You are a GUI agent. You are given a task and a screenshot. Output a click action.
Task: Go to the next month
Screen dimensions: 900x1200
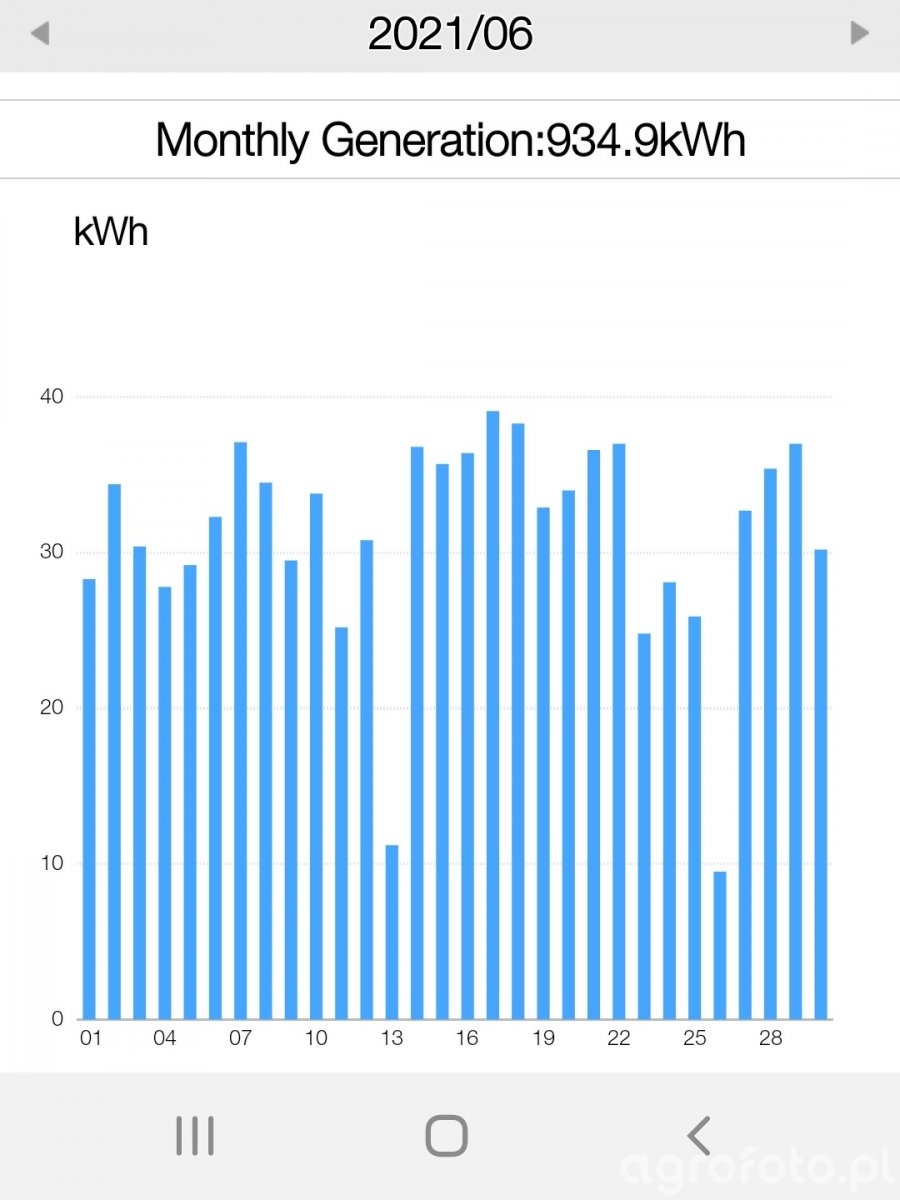[x=859, y=34]
